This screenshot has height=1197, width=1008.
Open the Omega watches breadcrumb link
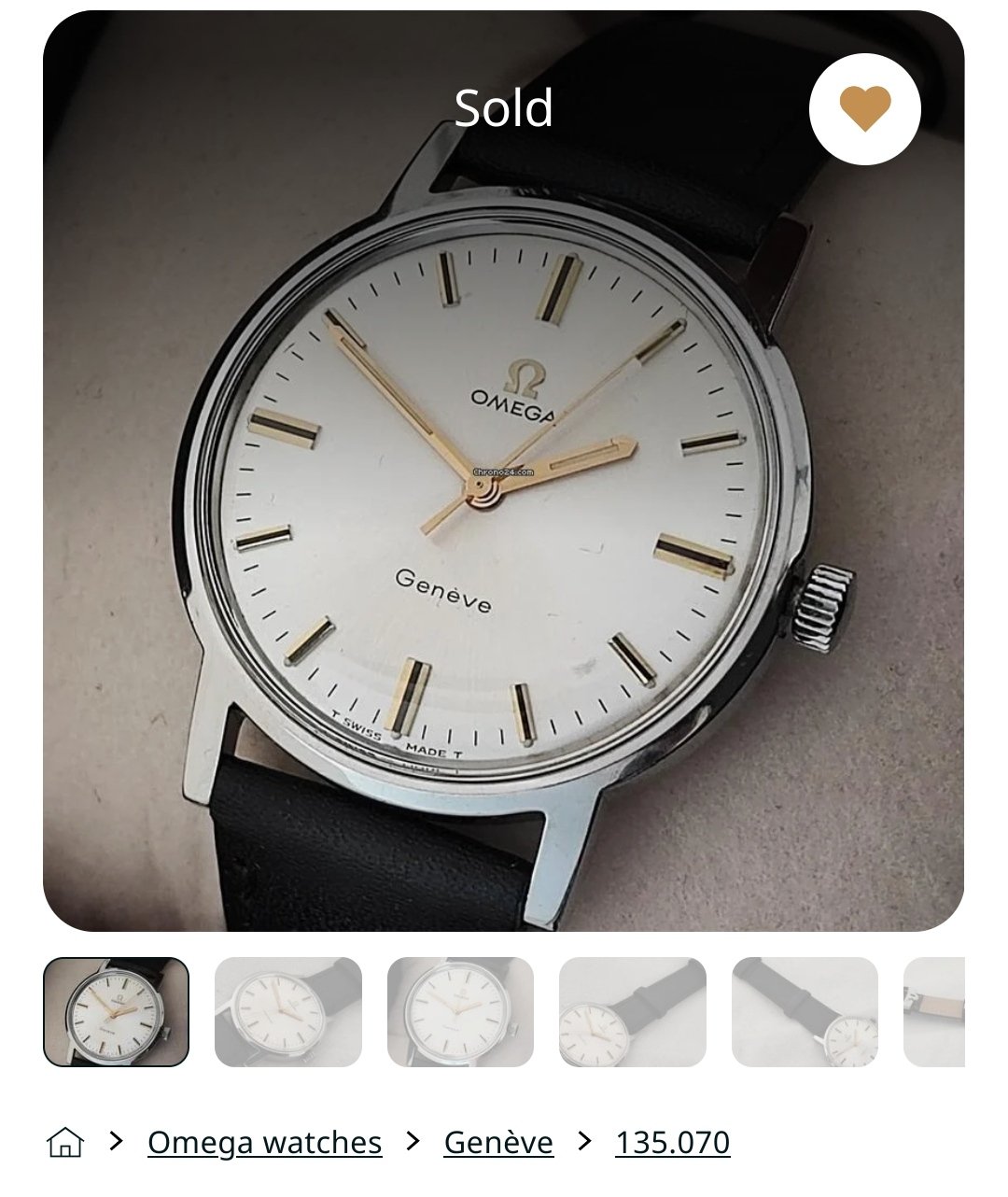point(264,1142)
